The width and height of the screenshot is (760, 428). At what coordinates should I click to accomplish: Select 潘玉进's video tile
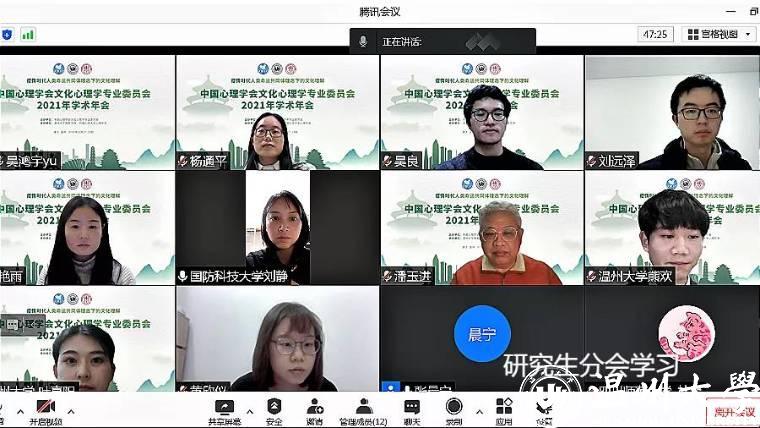pyautogui.click(x=481, y=228)
